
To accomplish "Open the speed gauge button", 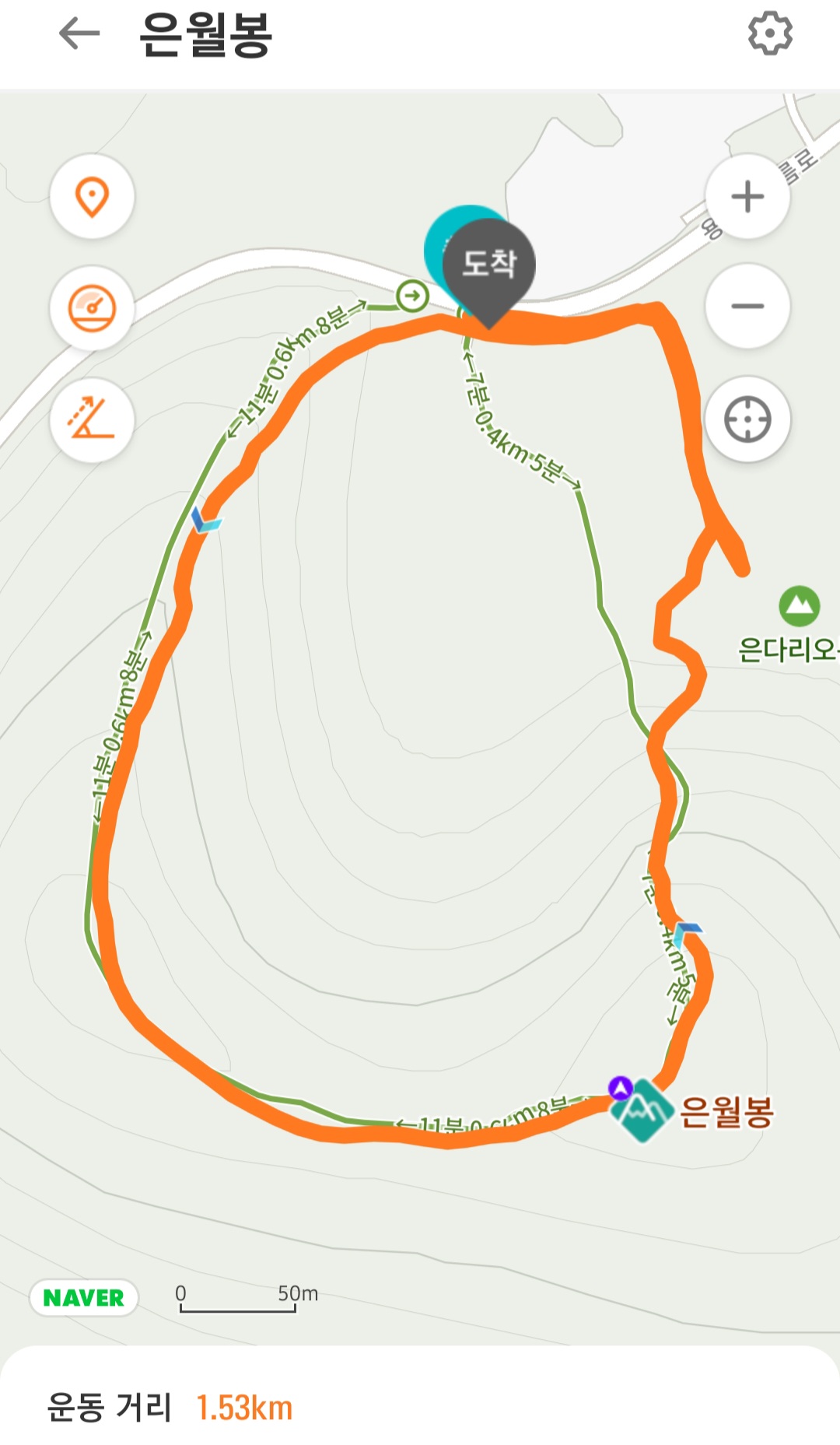I will point(93,309).
